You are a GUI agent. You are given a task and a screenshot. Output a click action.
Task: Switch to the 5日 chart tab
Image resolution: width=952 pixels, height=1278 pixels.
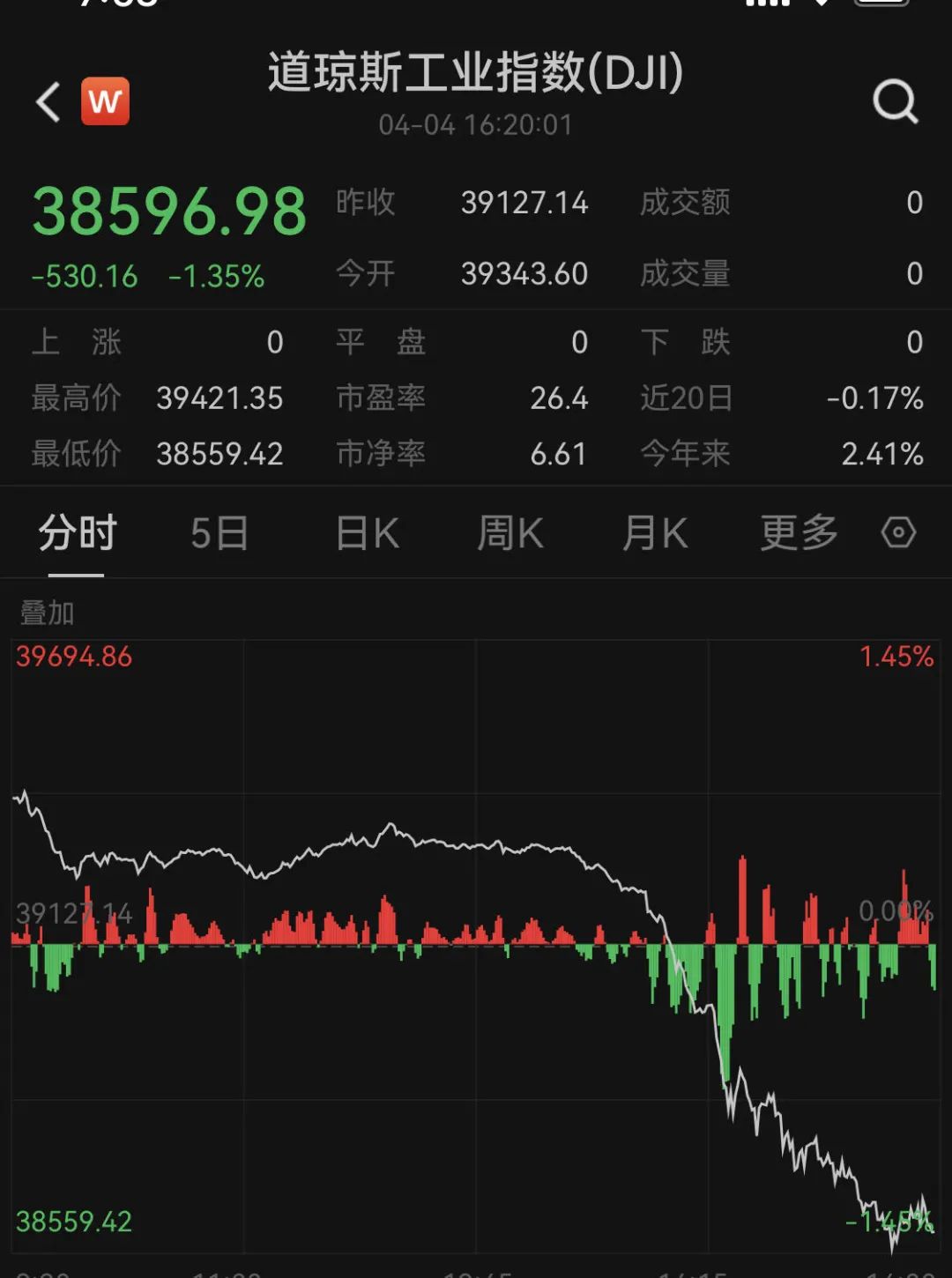[219, 533]
